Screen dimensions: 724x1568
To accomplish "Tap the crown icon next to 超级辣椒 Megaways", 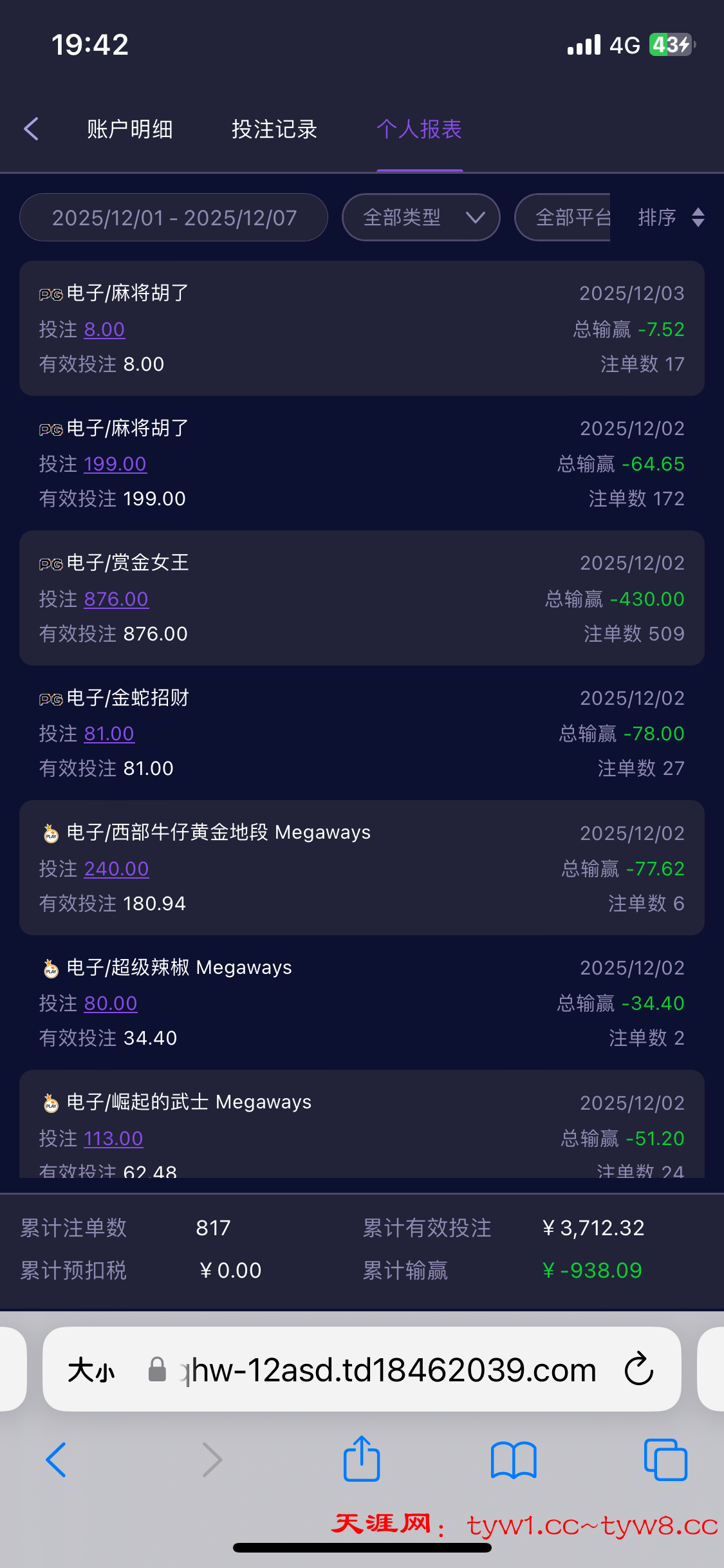I will pos(48,967).
